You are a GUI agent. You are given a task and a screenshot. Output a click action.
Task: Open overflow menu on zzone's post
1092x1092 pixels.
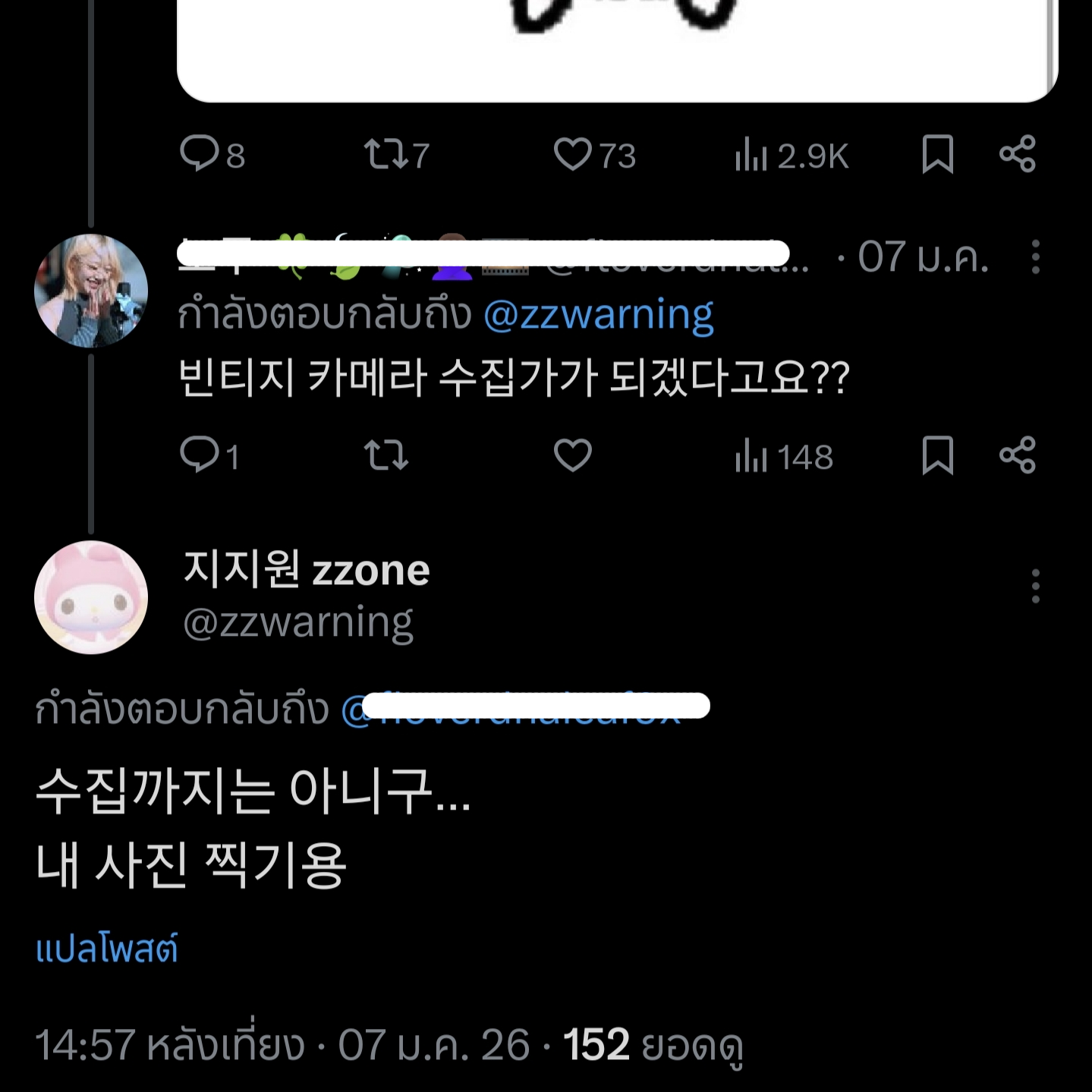click(1035, 586)
